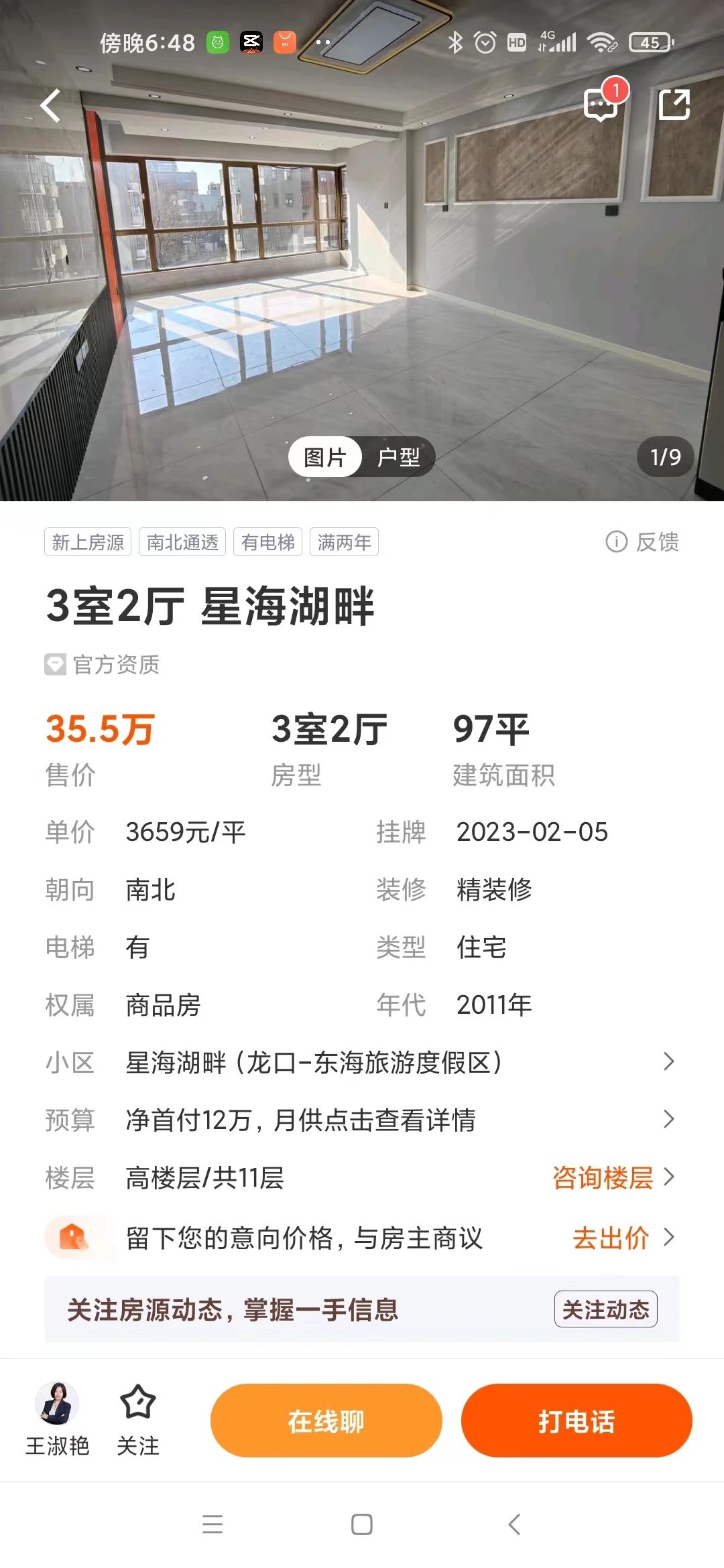Share this listing via the share icon
This screenshot has height=1568, width=724.
674,105
